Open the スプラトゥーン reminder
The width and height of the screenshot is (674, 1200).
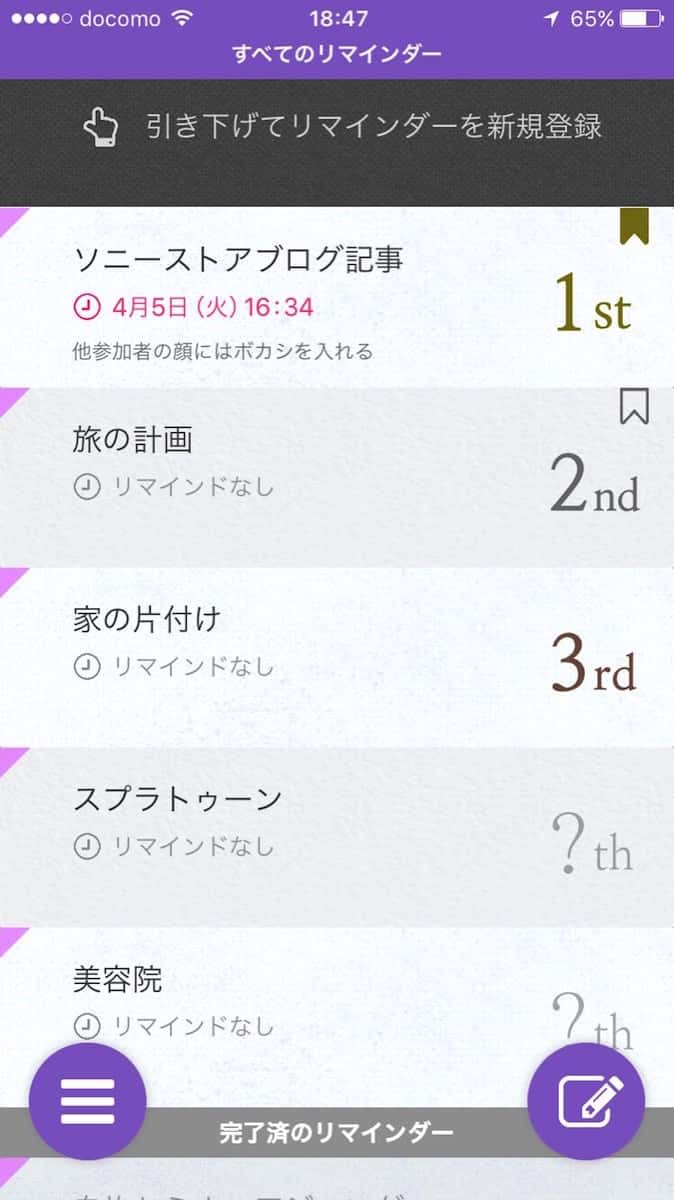pos(177,800)
